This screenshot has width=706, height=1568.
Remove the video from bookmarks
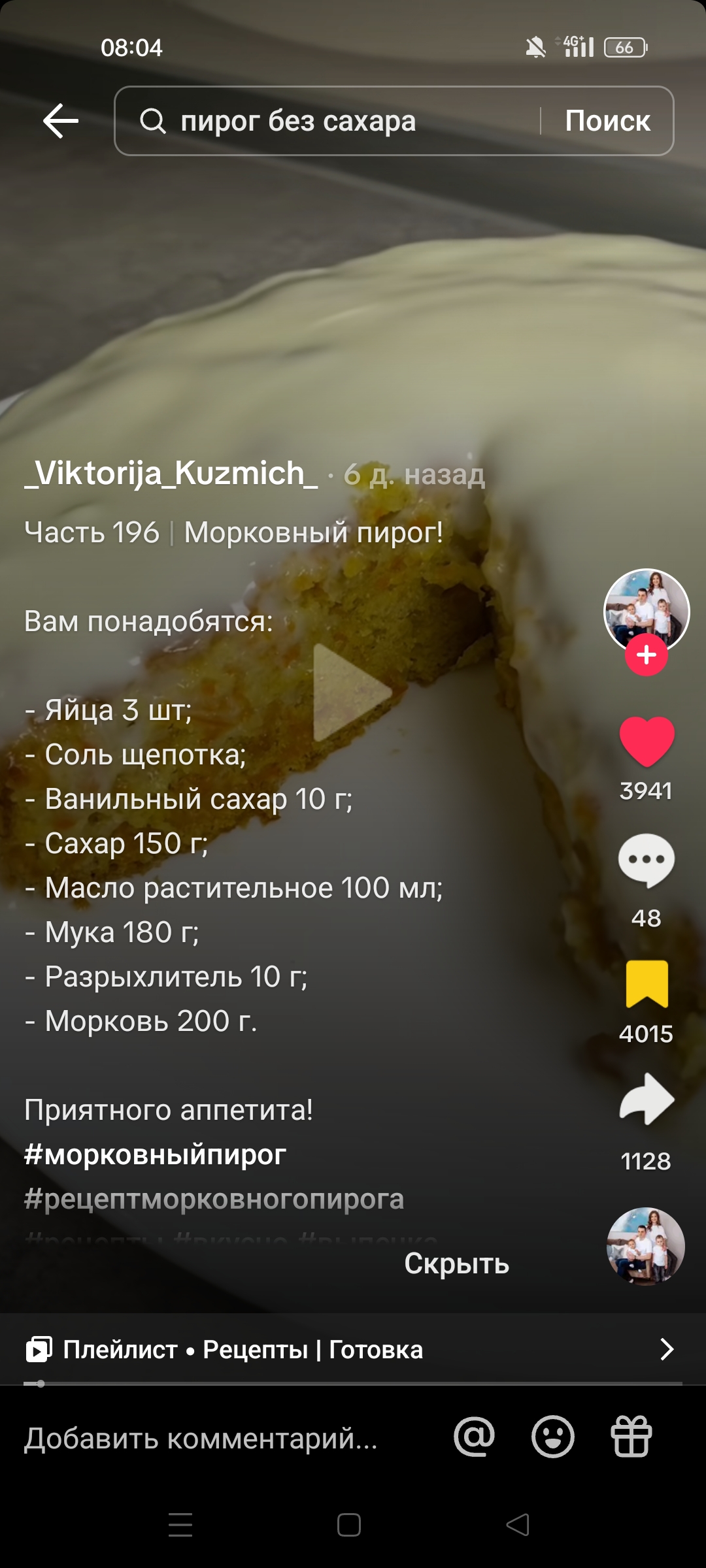click(647, 984)
